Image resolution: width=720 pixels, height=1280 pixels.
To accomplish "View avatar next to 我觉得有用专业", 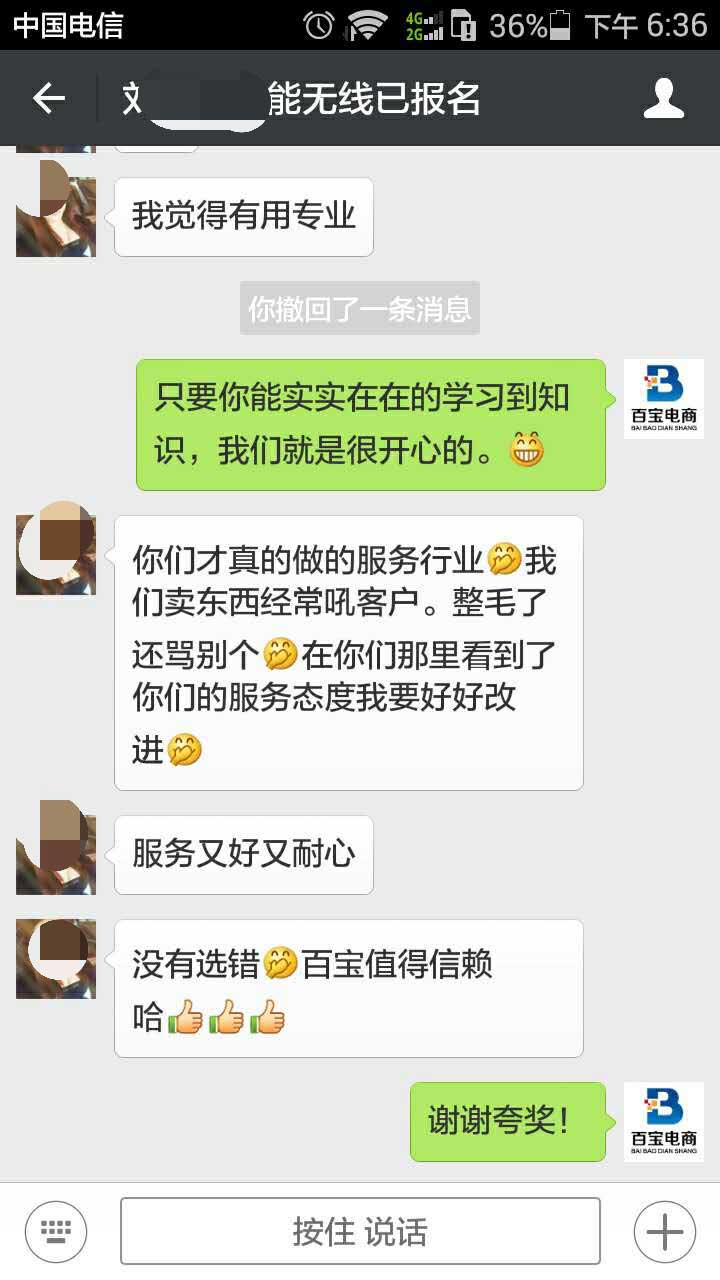I will click(x=56, y=214).
